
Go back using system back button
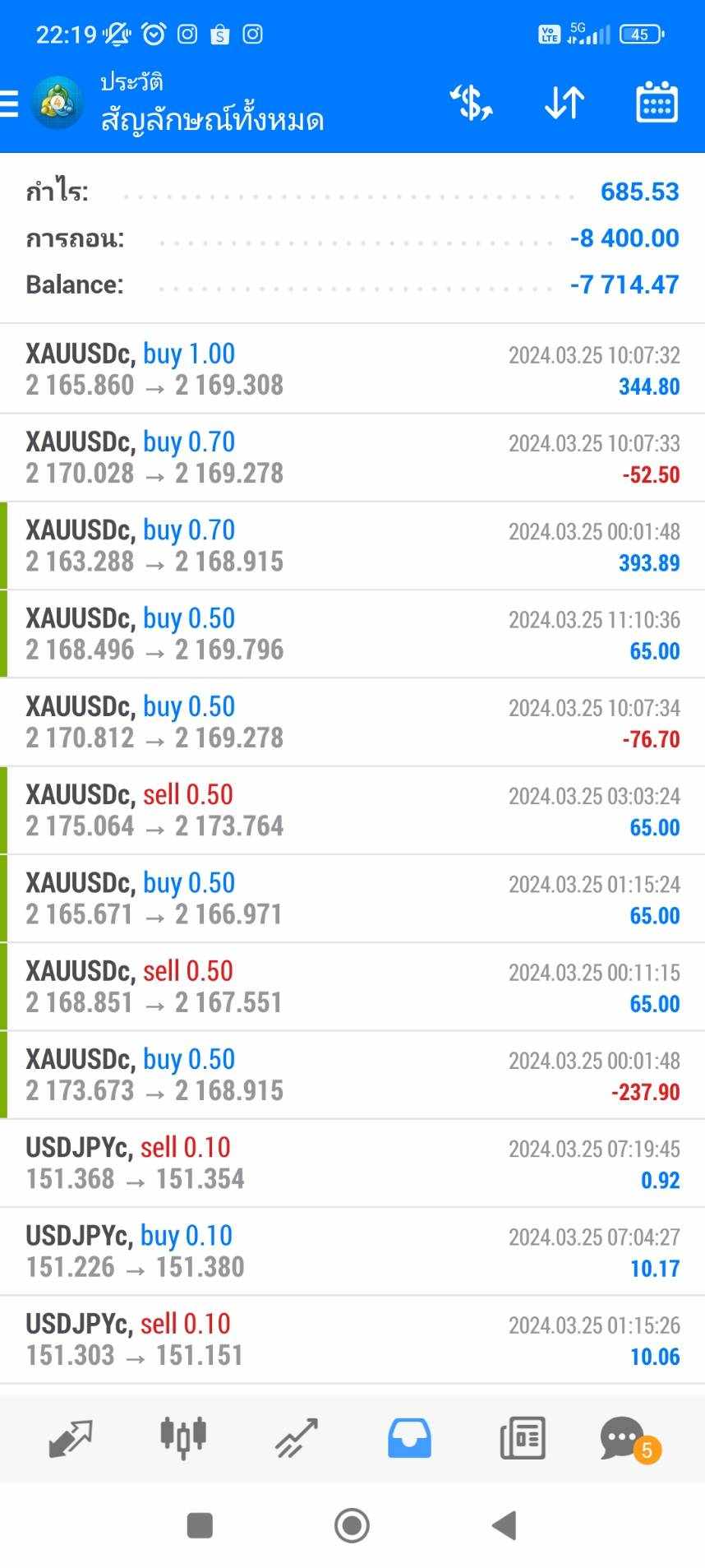[505, 1526]
